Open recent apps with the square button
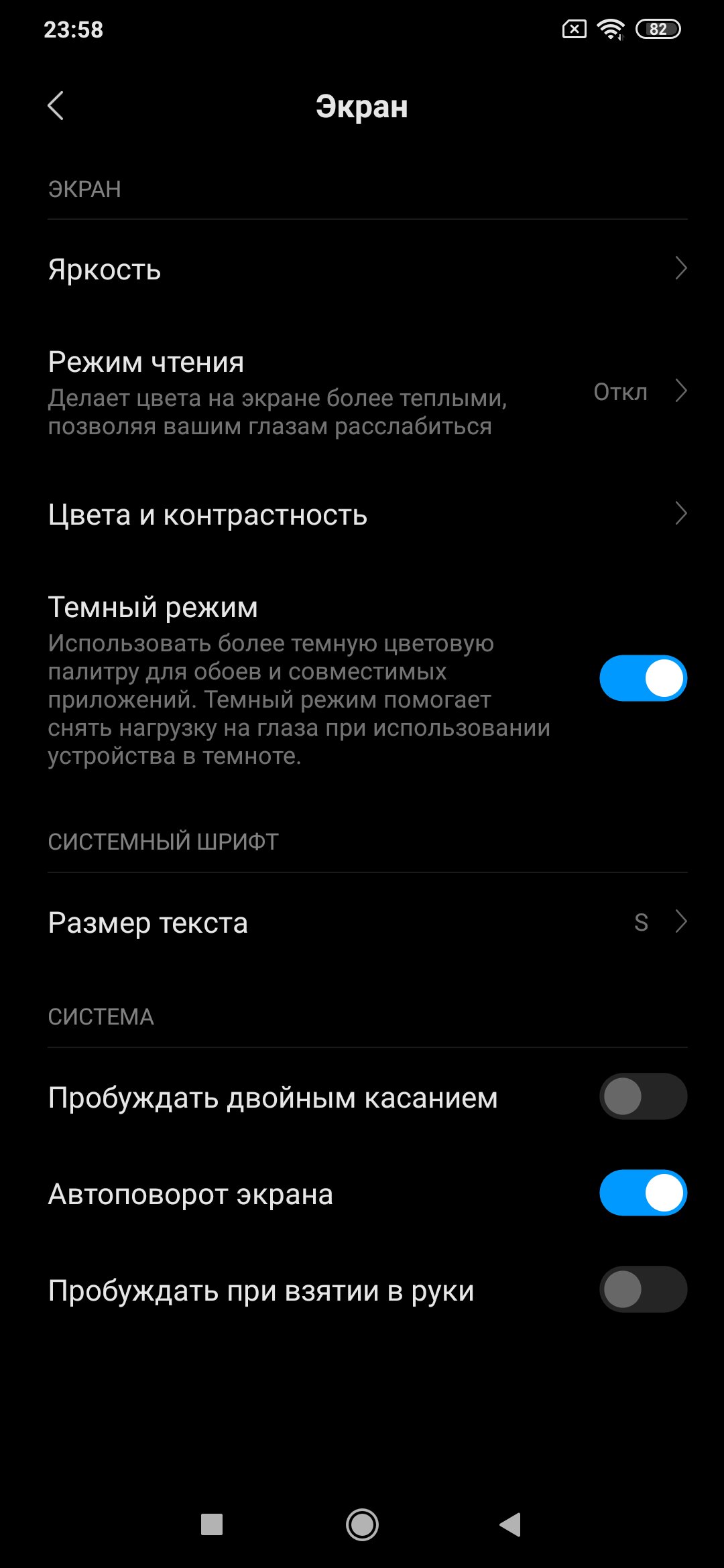The width and height of the screenshot is (724, 1568). point(212,1524)
